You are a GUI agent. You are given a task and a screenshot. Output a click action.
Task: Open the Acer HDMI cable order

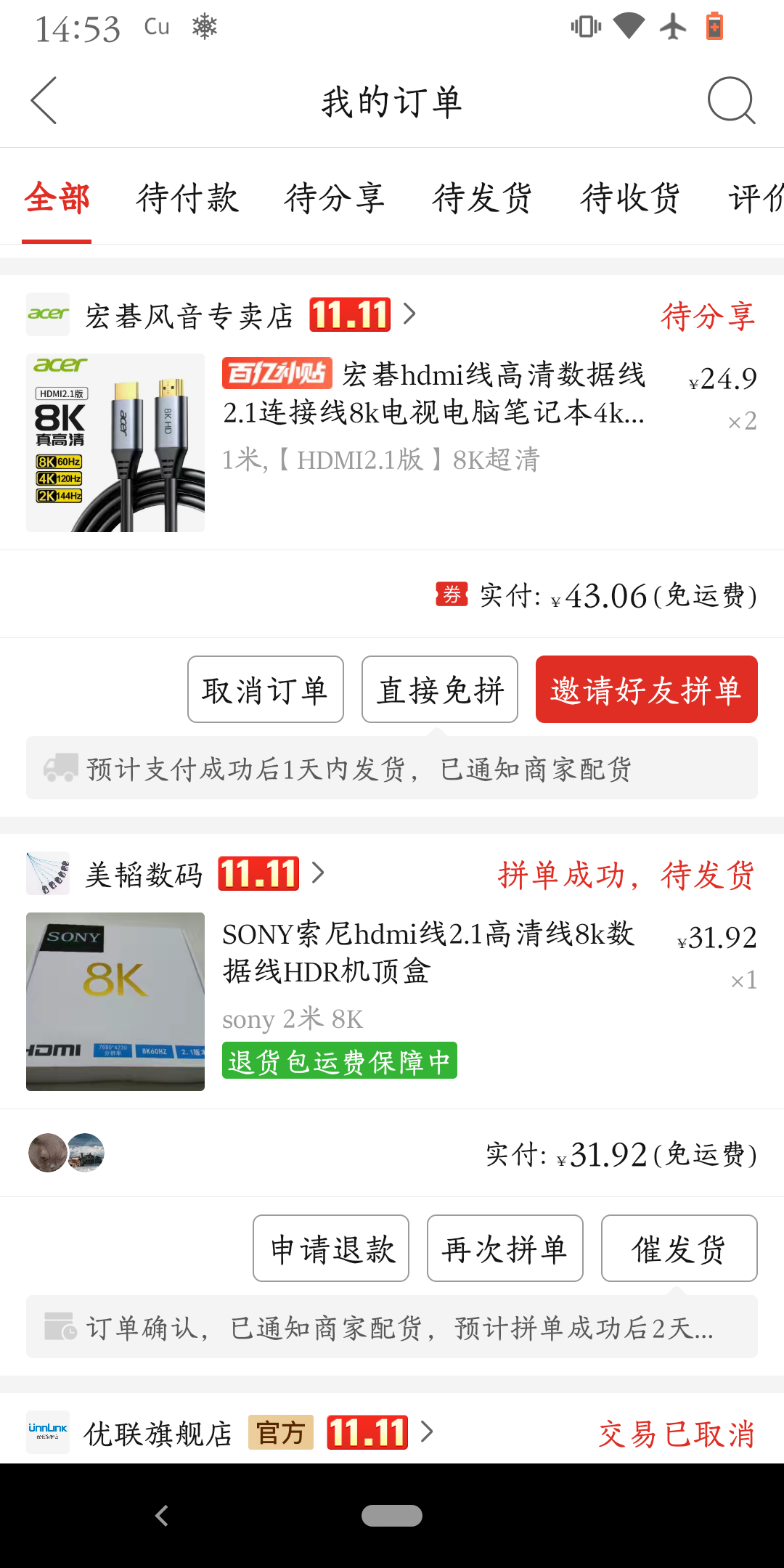pyautogui.click(x=433, y=412)
